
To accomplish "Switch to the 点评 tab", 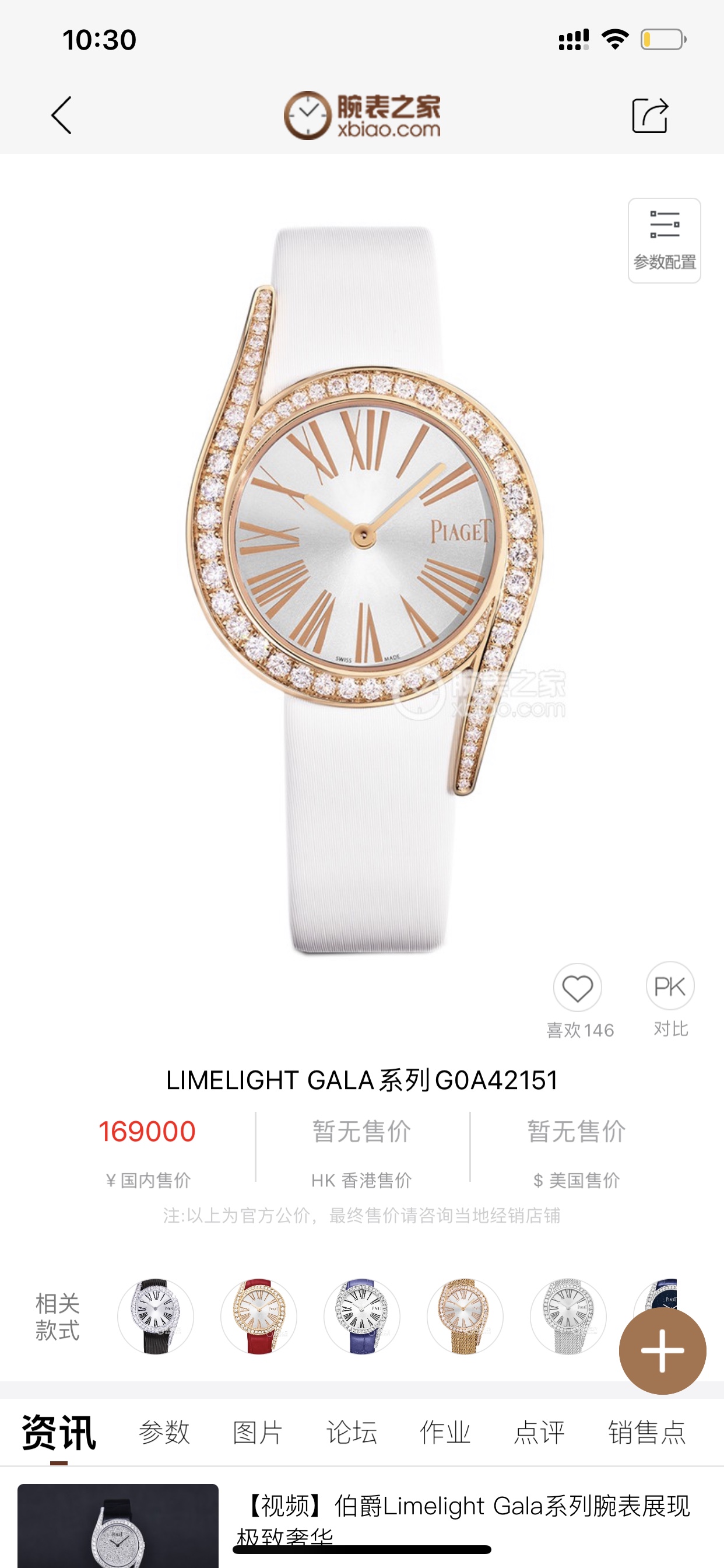I will [539, 1432].
